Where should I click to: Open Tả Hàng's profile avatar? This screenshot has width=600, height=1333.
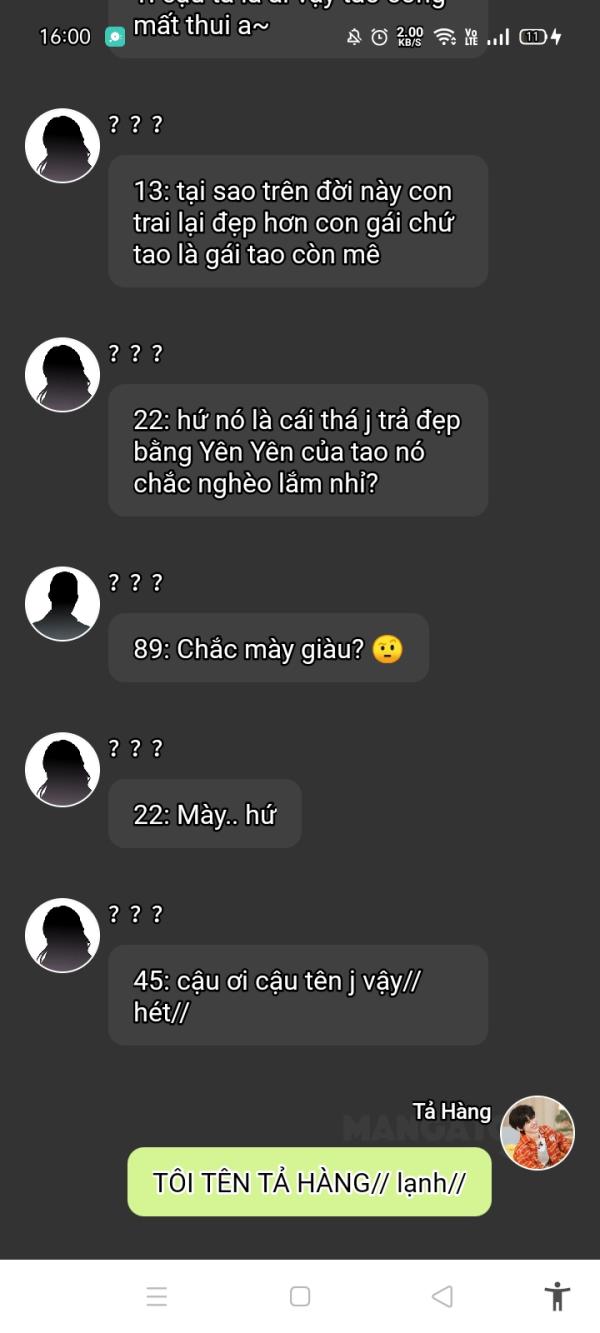537,1132
